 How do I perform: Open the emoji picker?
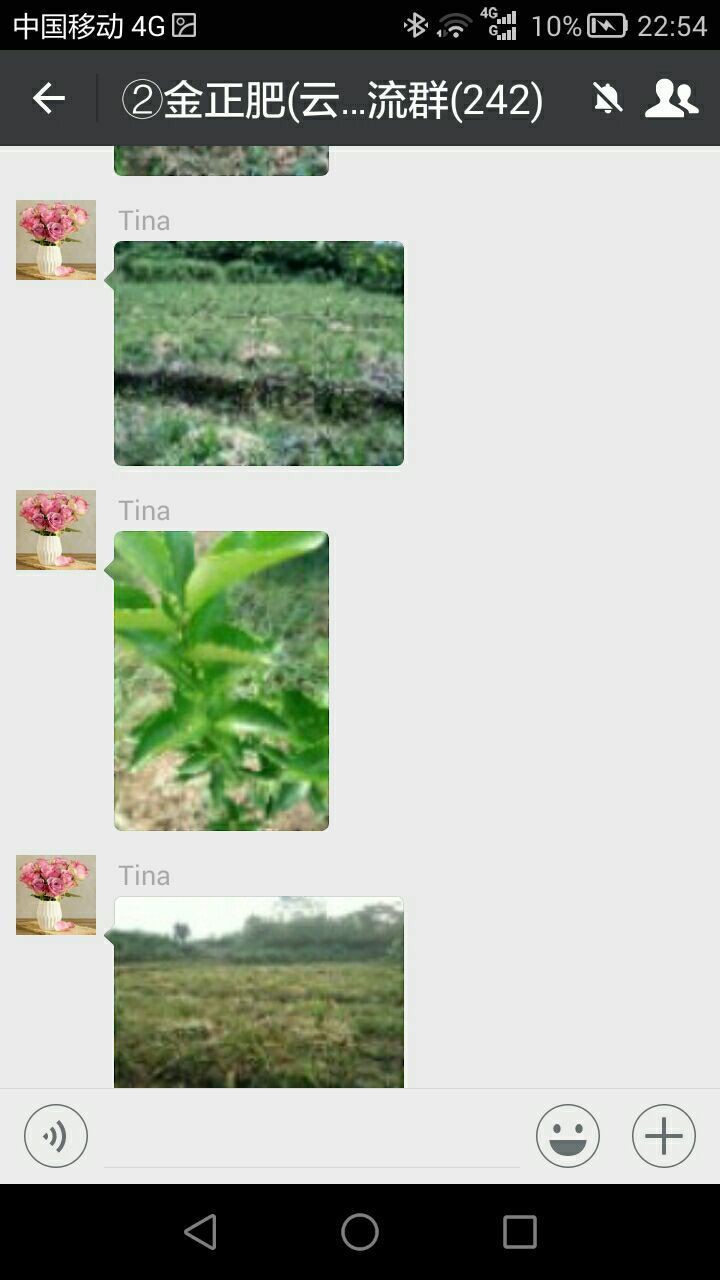567,1136
